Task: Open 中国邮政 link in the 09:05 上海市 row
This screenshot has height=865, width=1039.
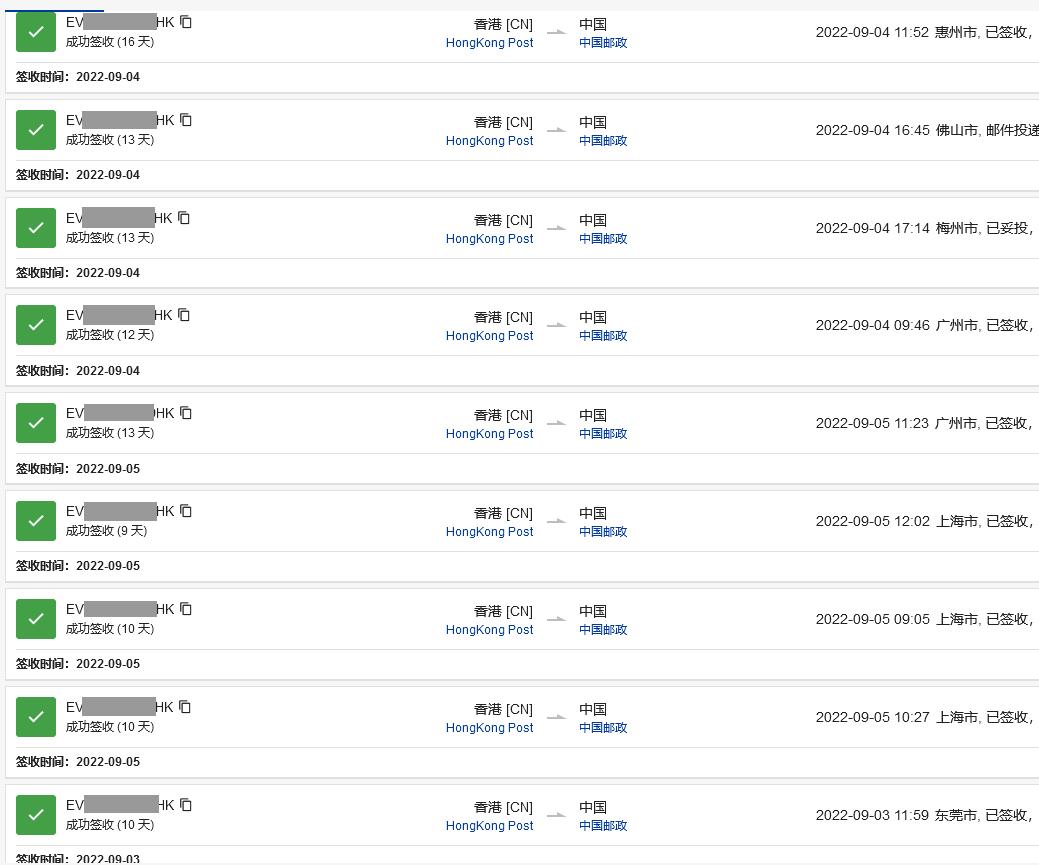Action: (x=603, y=630)
